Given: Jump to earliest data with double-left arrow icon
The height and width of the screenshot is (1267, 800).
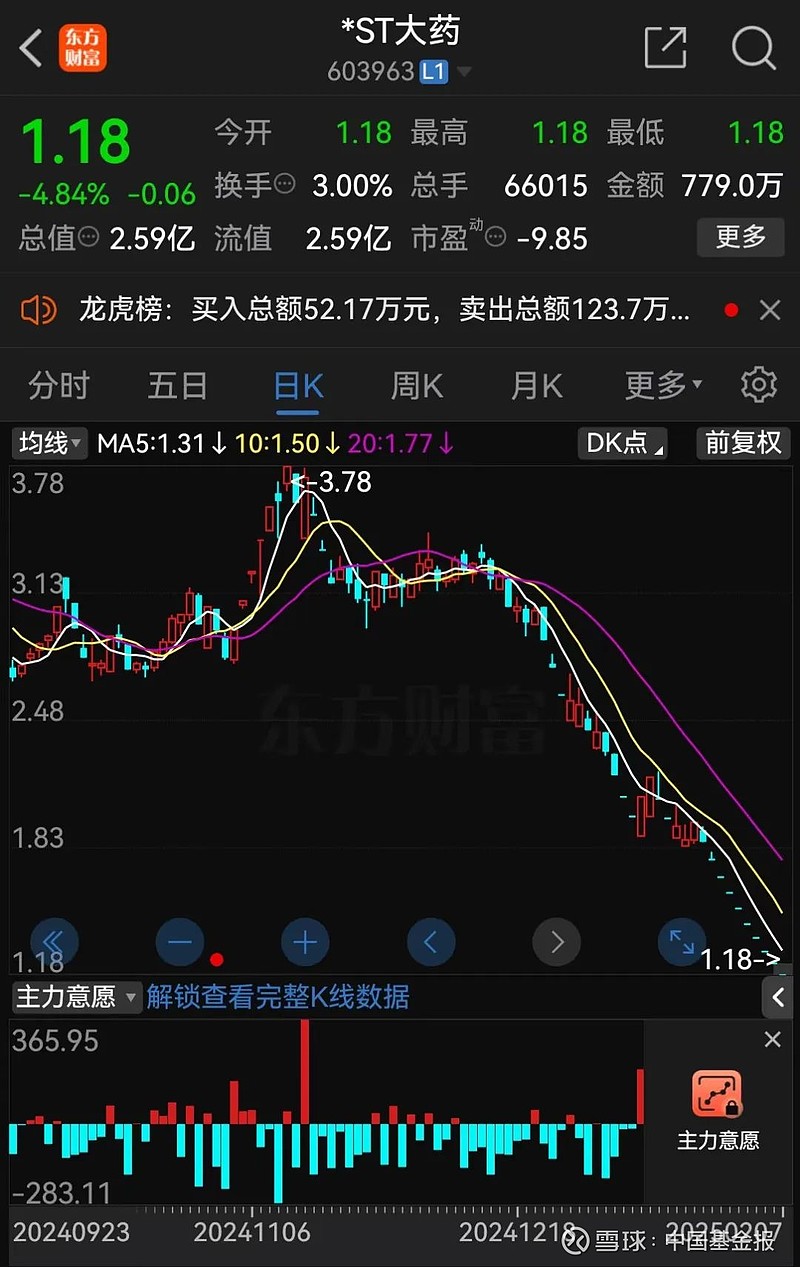Looking at the screenshot, I should (55, 942).
